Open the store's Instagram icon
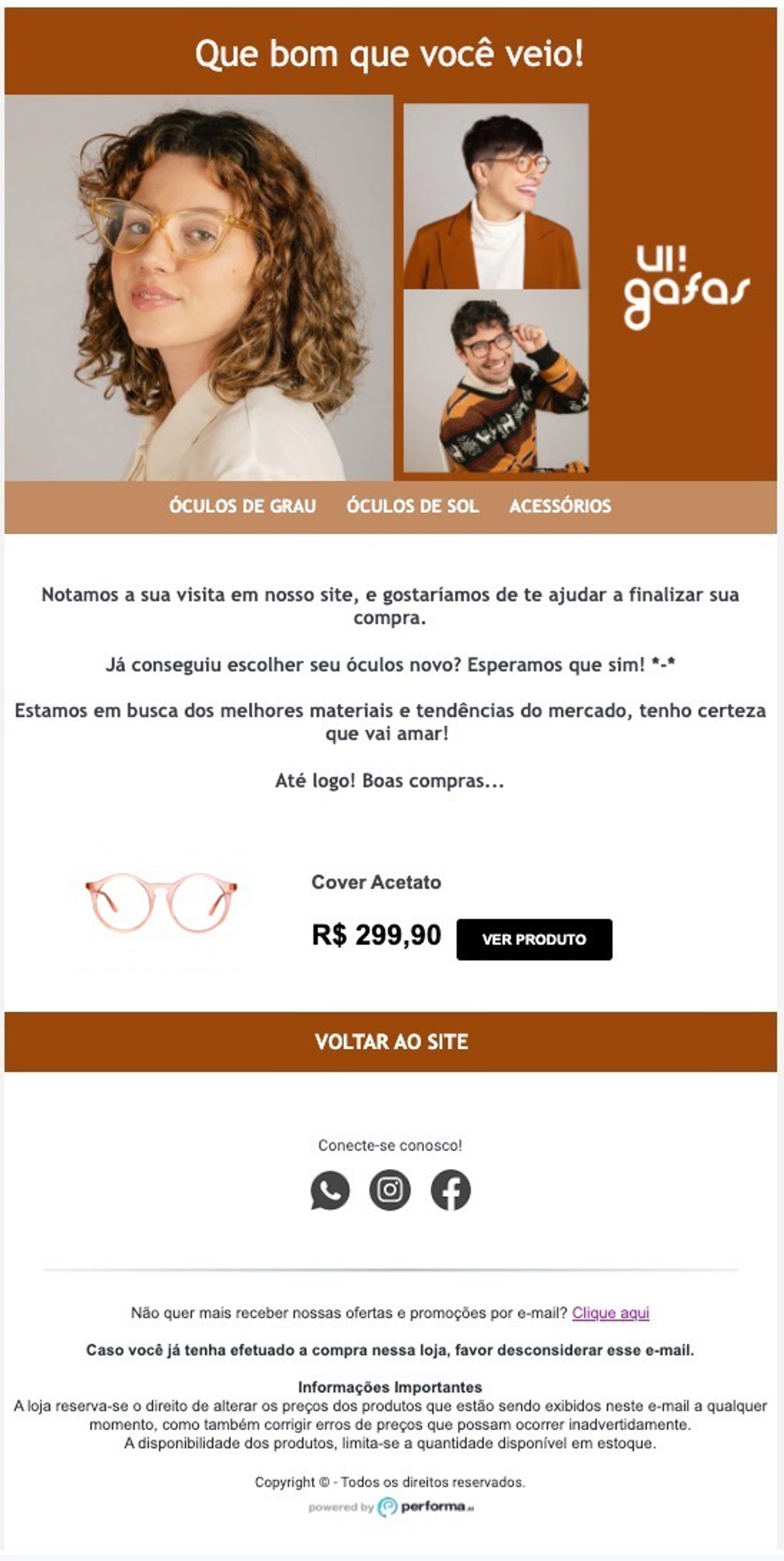The width and height of the screenshot is (784, 1561). (390, 1190)
